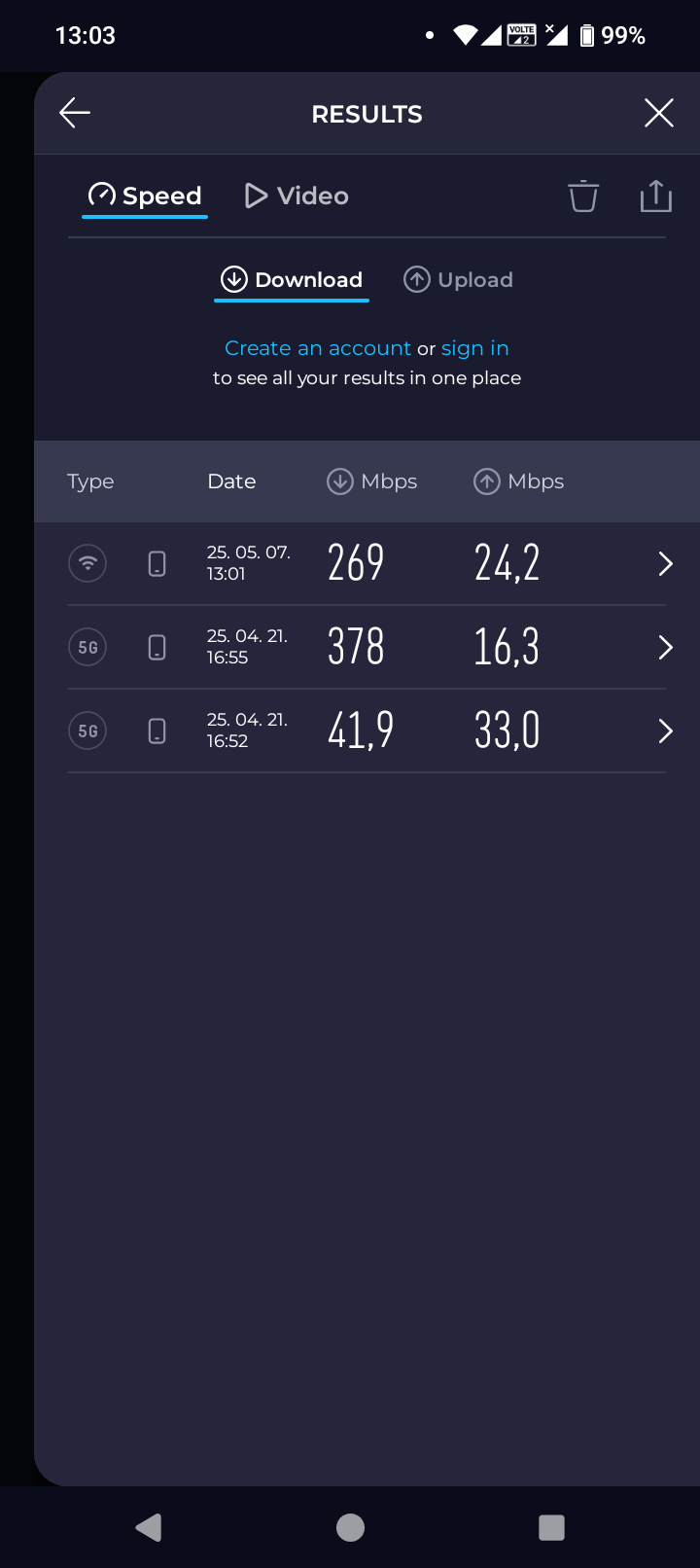
Task: Sort by the Date column header
Action: (231, 481)
